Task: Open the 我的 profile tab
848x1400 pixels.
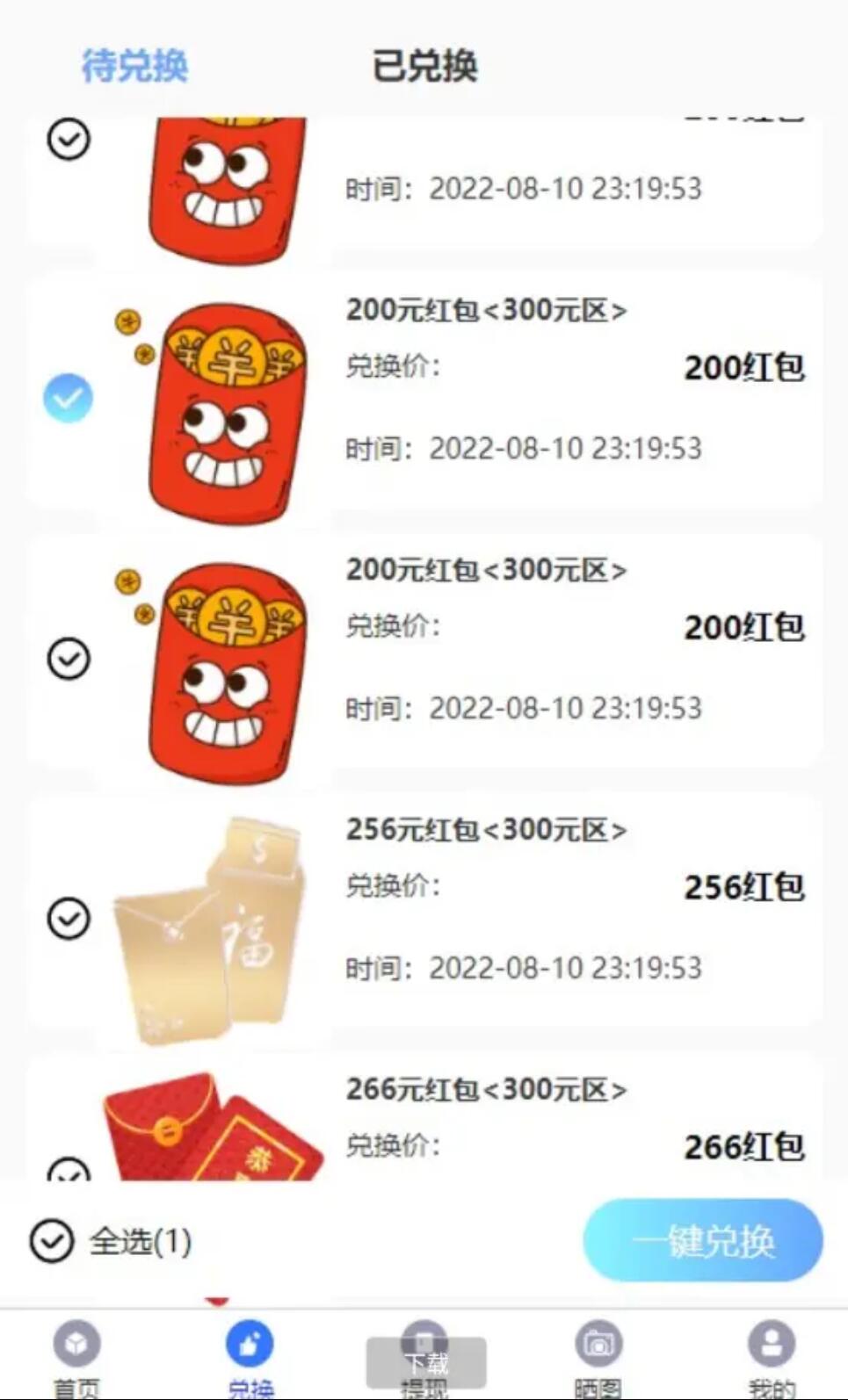Action: (771, 1356)
